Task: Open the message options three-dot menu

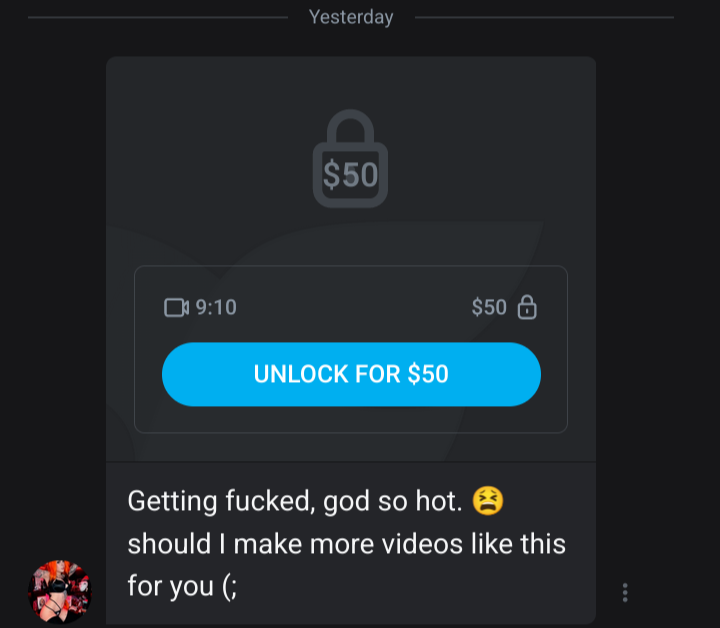Action: click(625, 592)
